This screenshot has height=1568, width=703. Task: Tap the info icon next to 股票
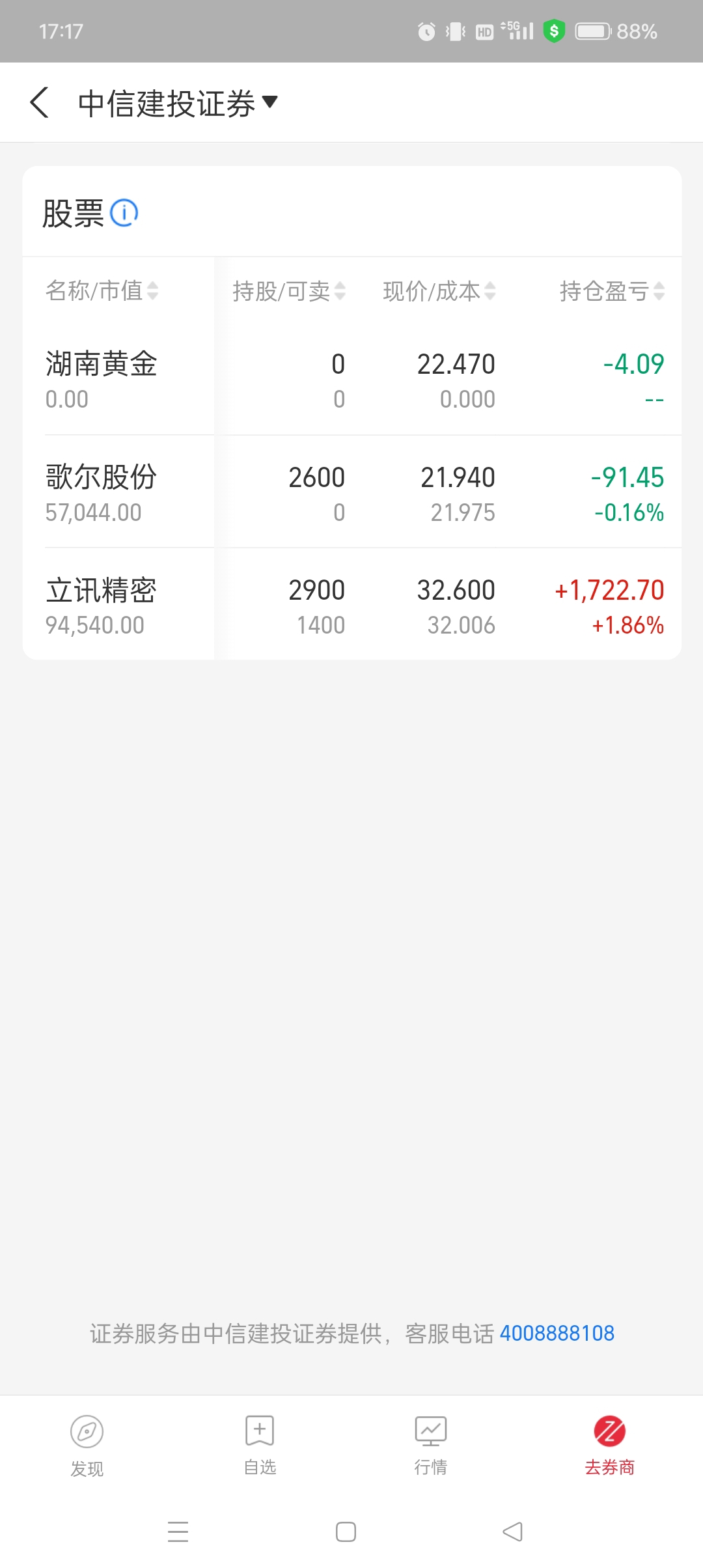(124, 213)
